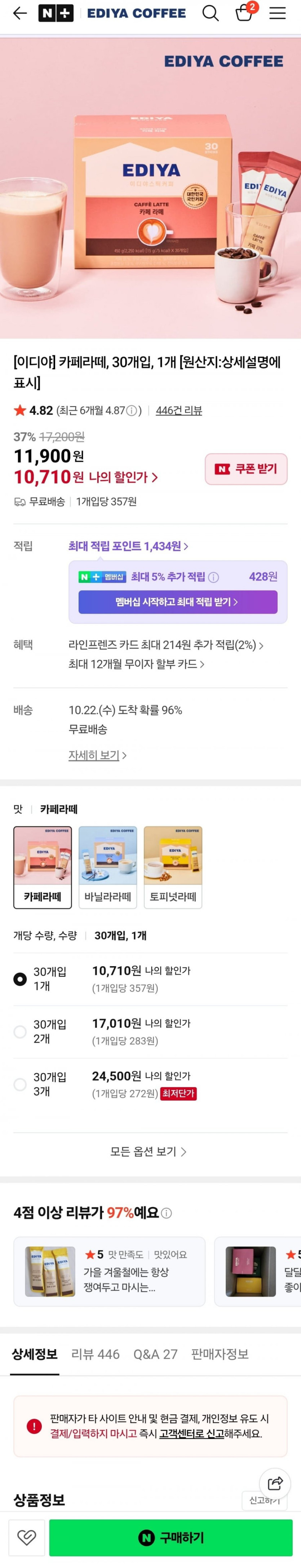The height and width of the screenshot is (1568, 301).
Task: Open the search icon
Action: (211, 13)
